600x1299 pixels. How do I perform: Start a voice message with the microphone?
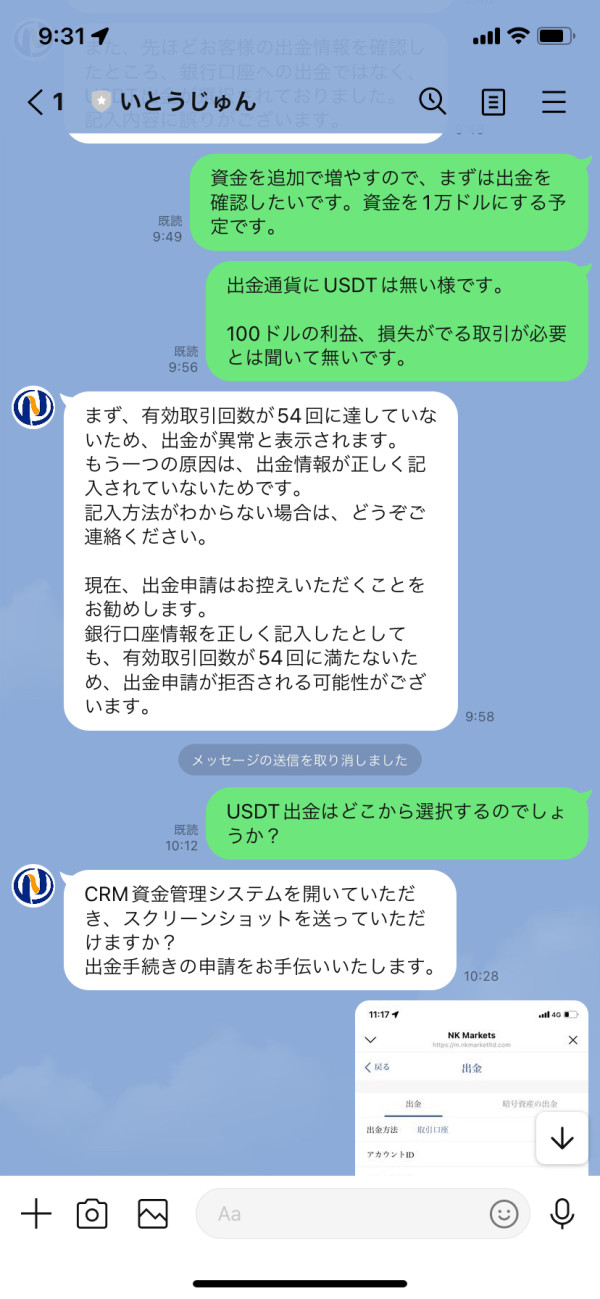point(562,1214)
